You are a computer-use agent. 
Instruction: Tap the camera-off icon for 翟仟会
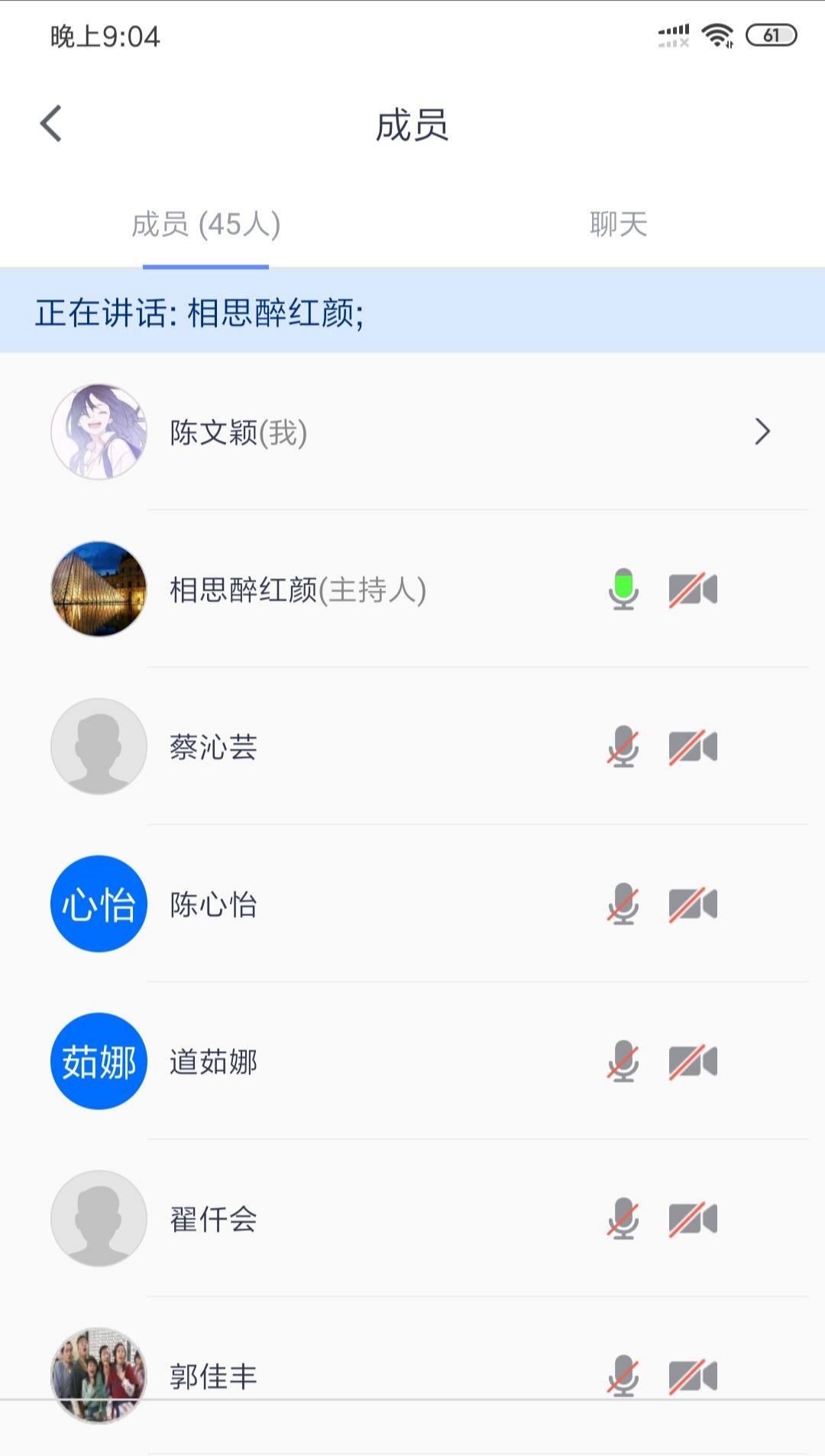pyautogui.click(x=693, y=1220)
